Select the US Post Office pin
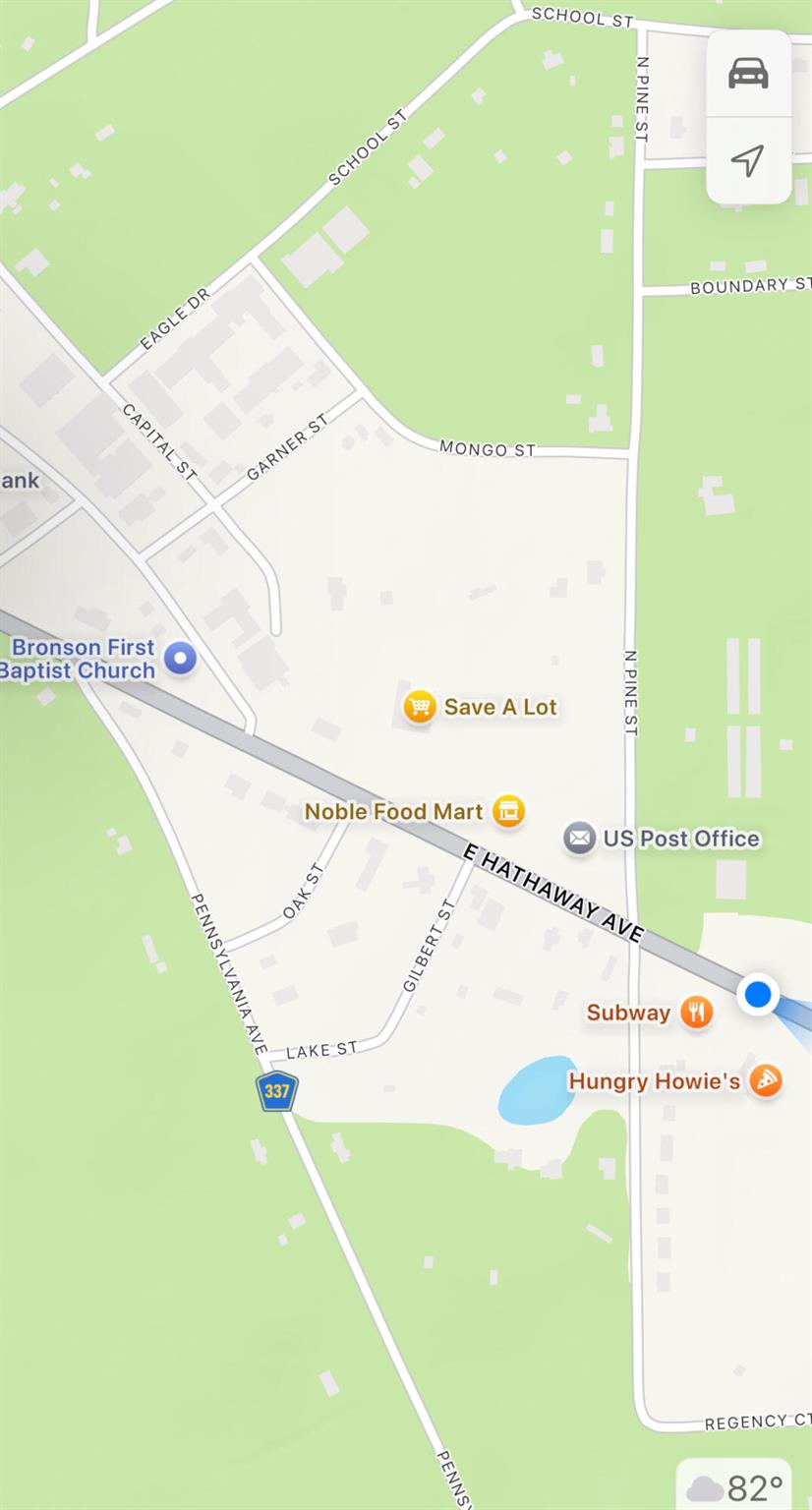Viewport: 812px width, 1510px height. pos(580,839)
